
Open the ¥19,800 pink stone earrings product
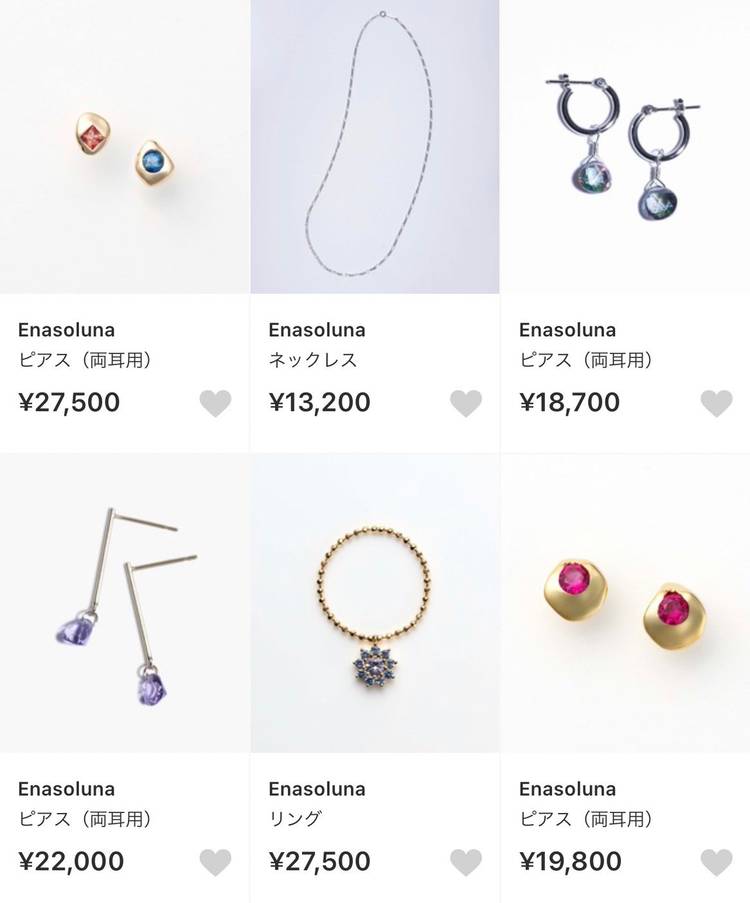(625, 604)
